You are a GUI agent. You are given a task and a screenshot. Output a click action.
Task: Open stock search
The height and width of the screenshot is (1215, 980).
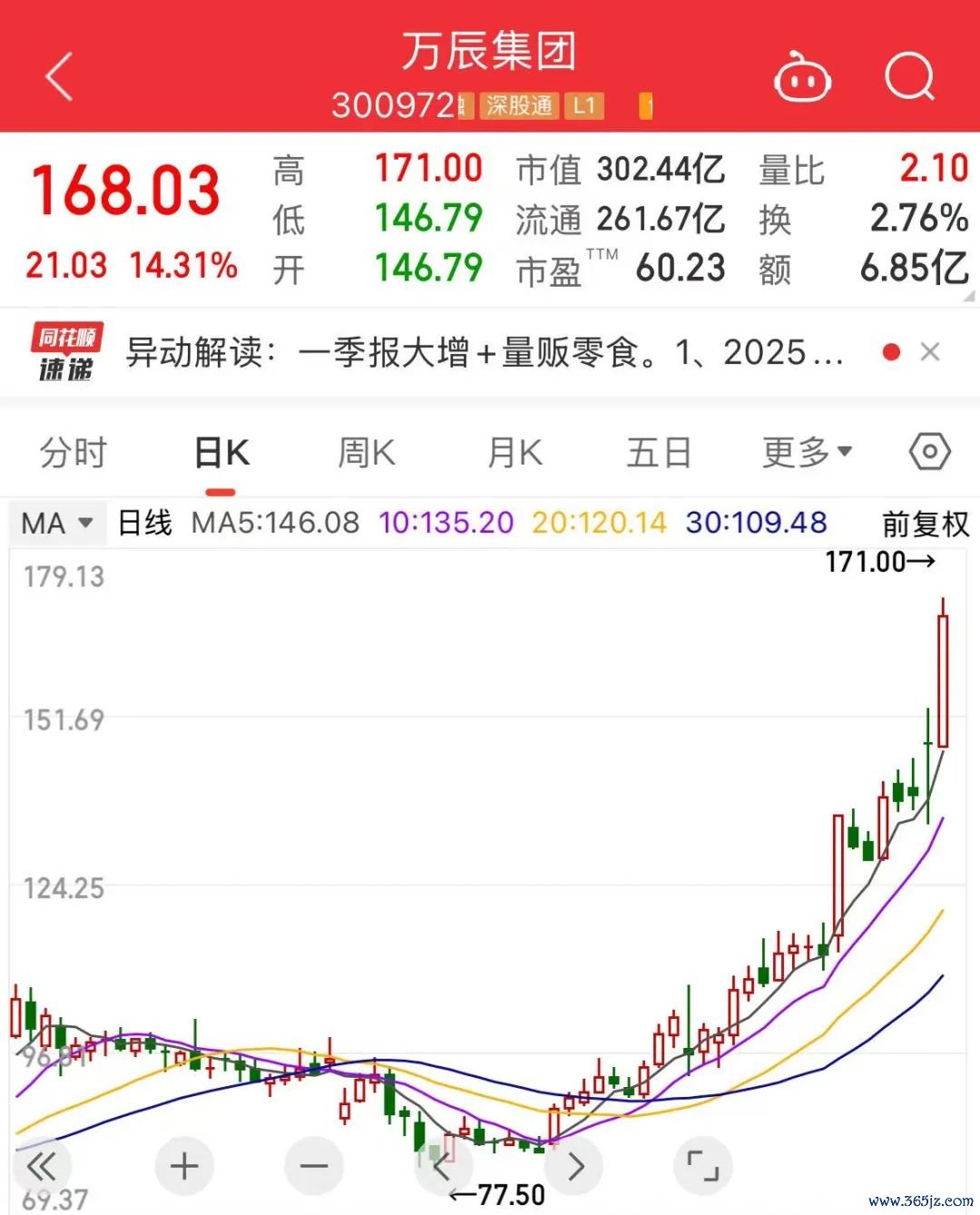coord(909,76)
